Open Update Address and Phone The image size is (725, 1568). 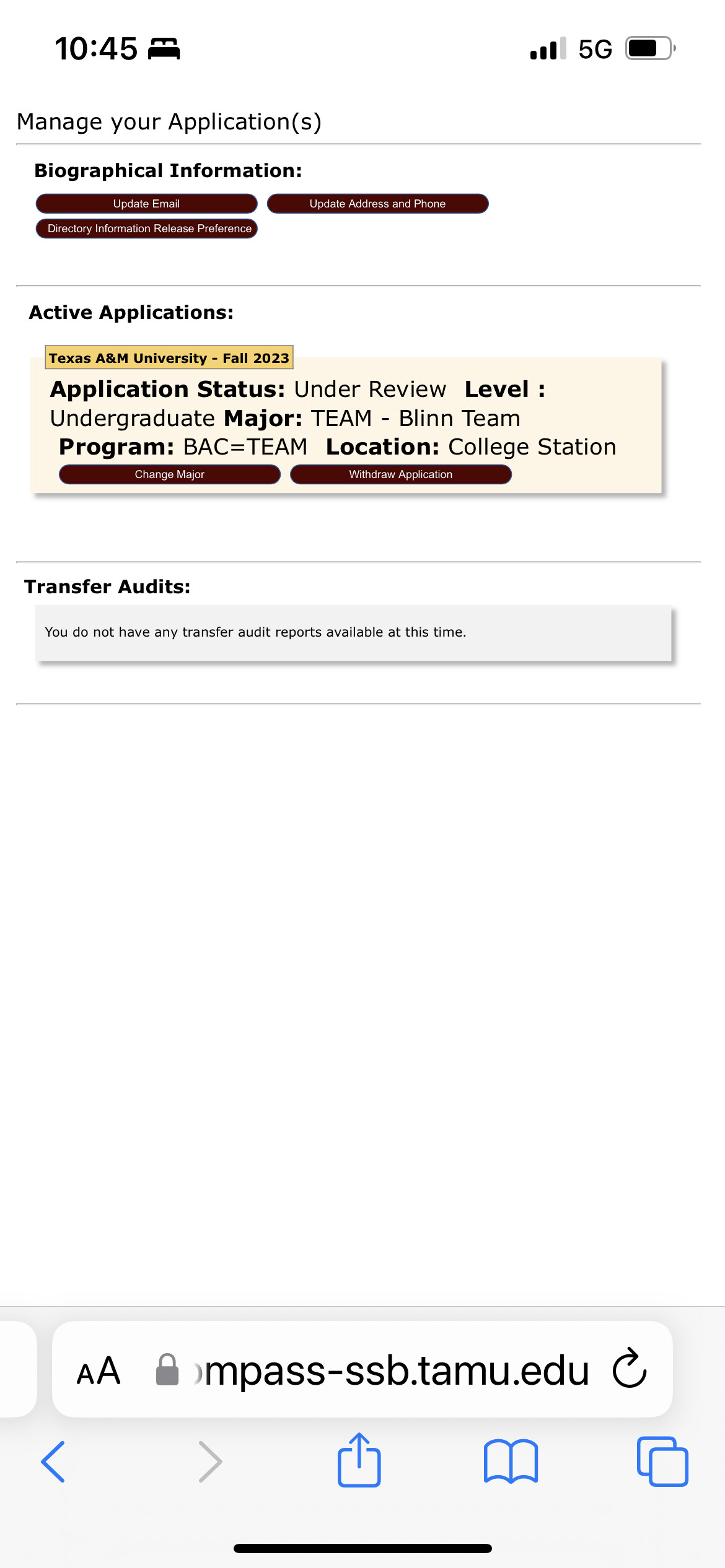click(x=377, y=204)
